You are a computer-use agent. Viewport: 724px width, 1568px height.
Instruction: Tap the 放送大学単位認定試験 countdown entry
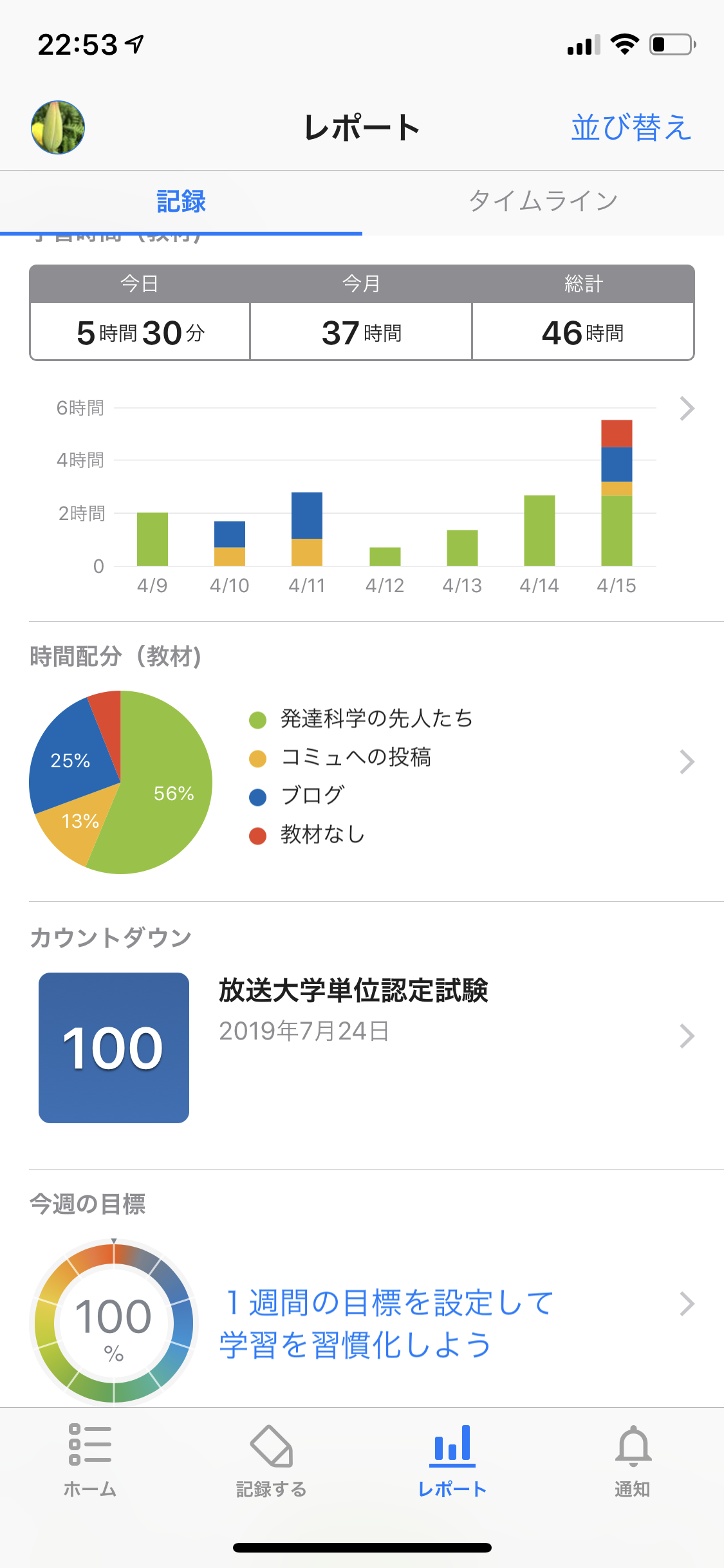[x=354, y=993]
